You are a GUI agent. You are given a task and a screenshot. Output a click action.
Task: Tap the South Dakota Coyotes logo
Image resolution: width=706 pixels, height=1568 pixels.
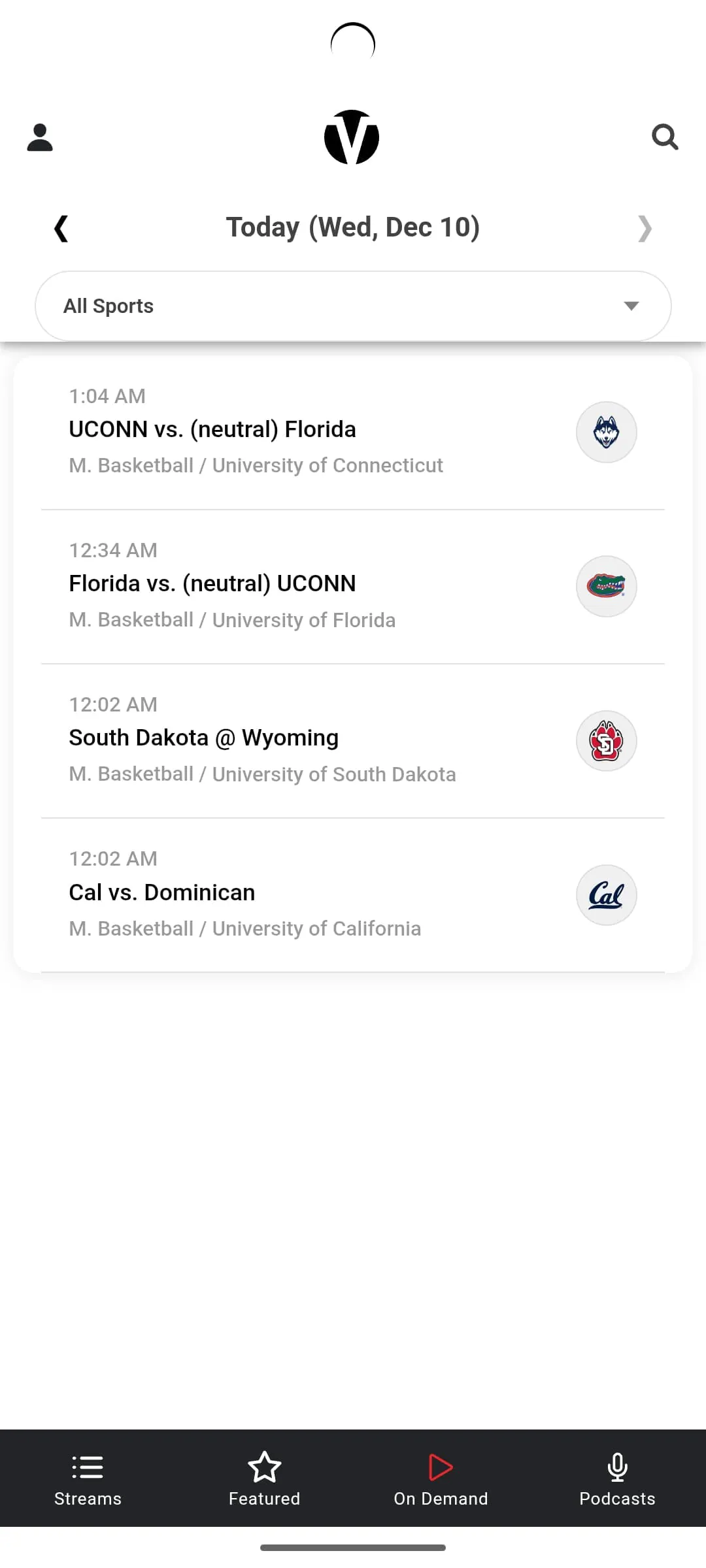606,741
